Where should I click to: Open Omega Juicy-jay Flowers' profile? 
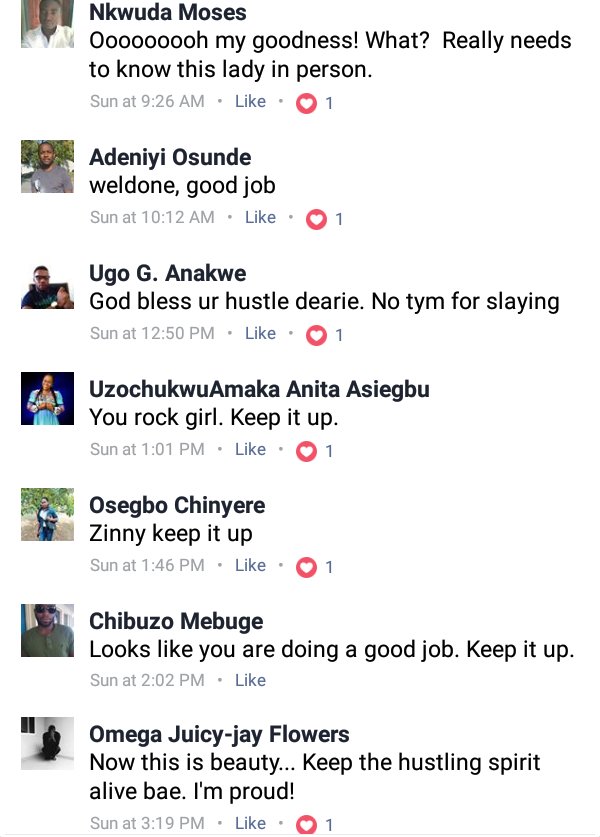click(219, 735)
